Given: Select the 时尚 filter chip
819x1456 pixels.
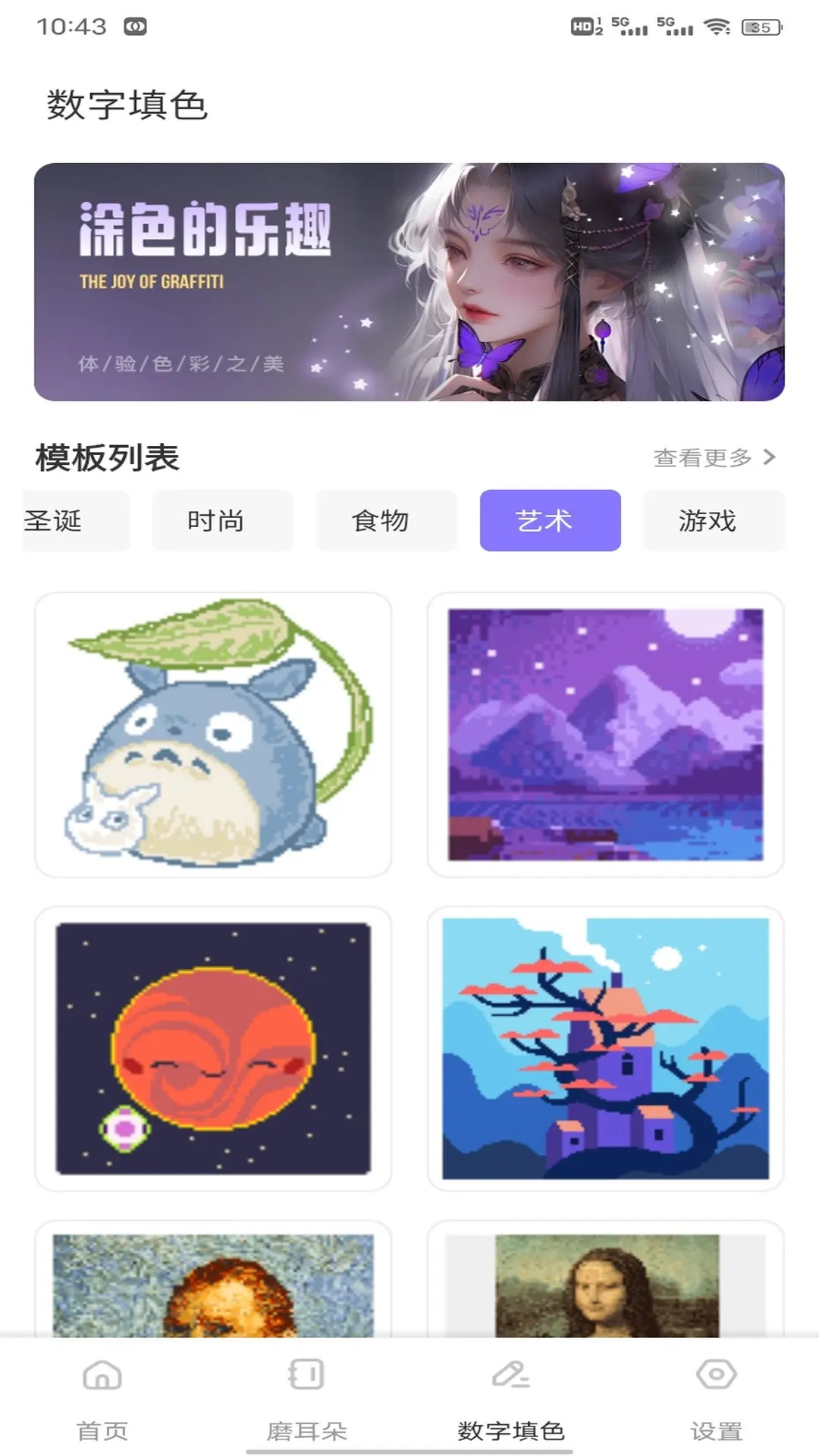Looking at the screenshot, I should [221, 520].
